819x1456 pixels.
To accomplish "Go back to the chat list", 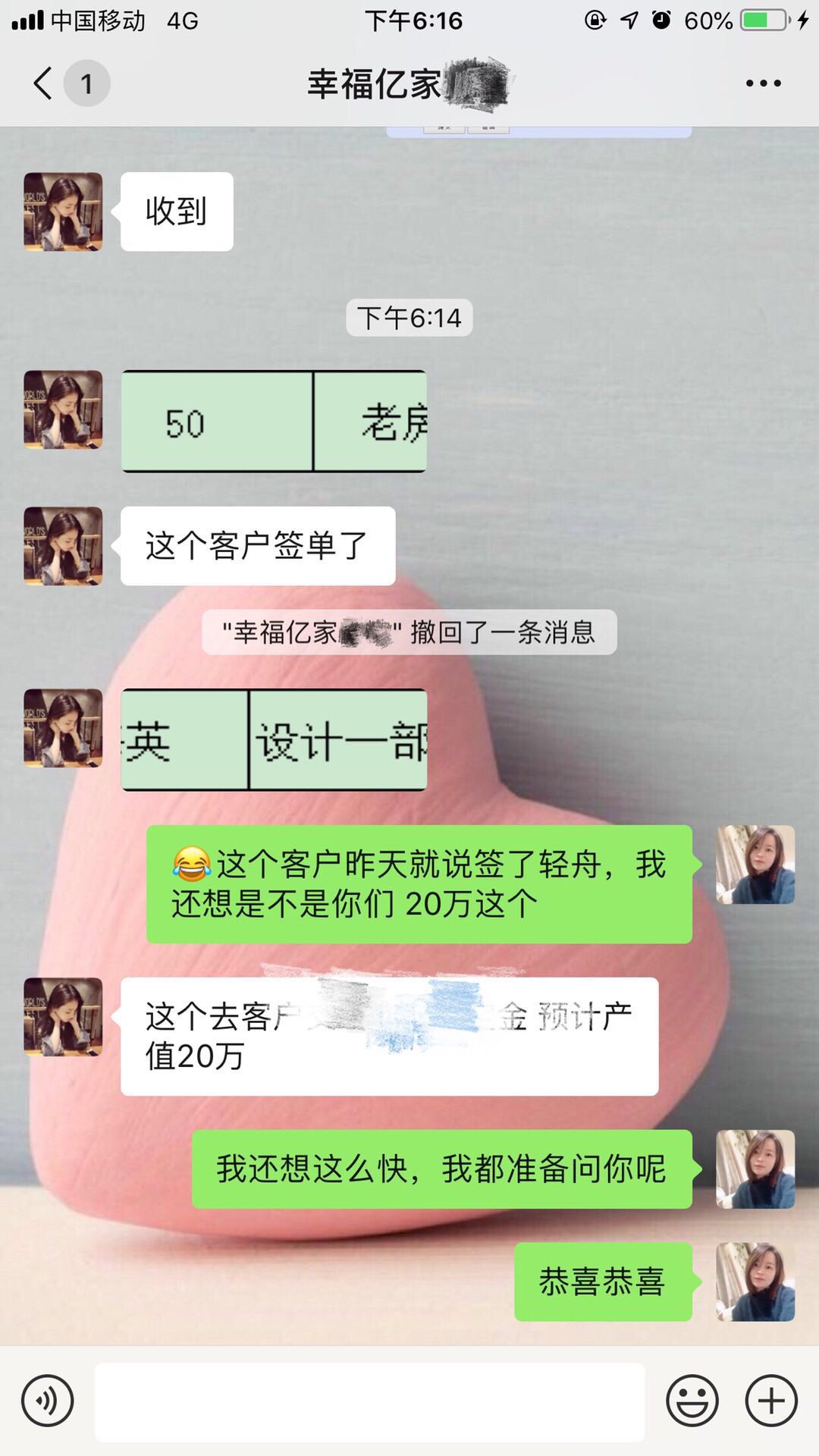I will tap(44, 83).
